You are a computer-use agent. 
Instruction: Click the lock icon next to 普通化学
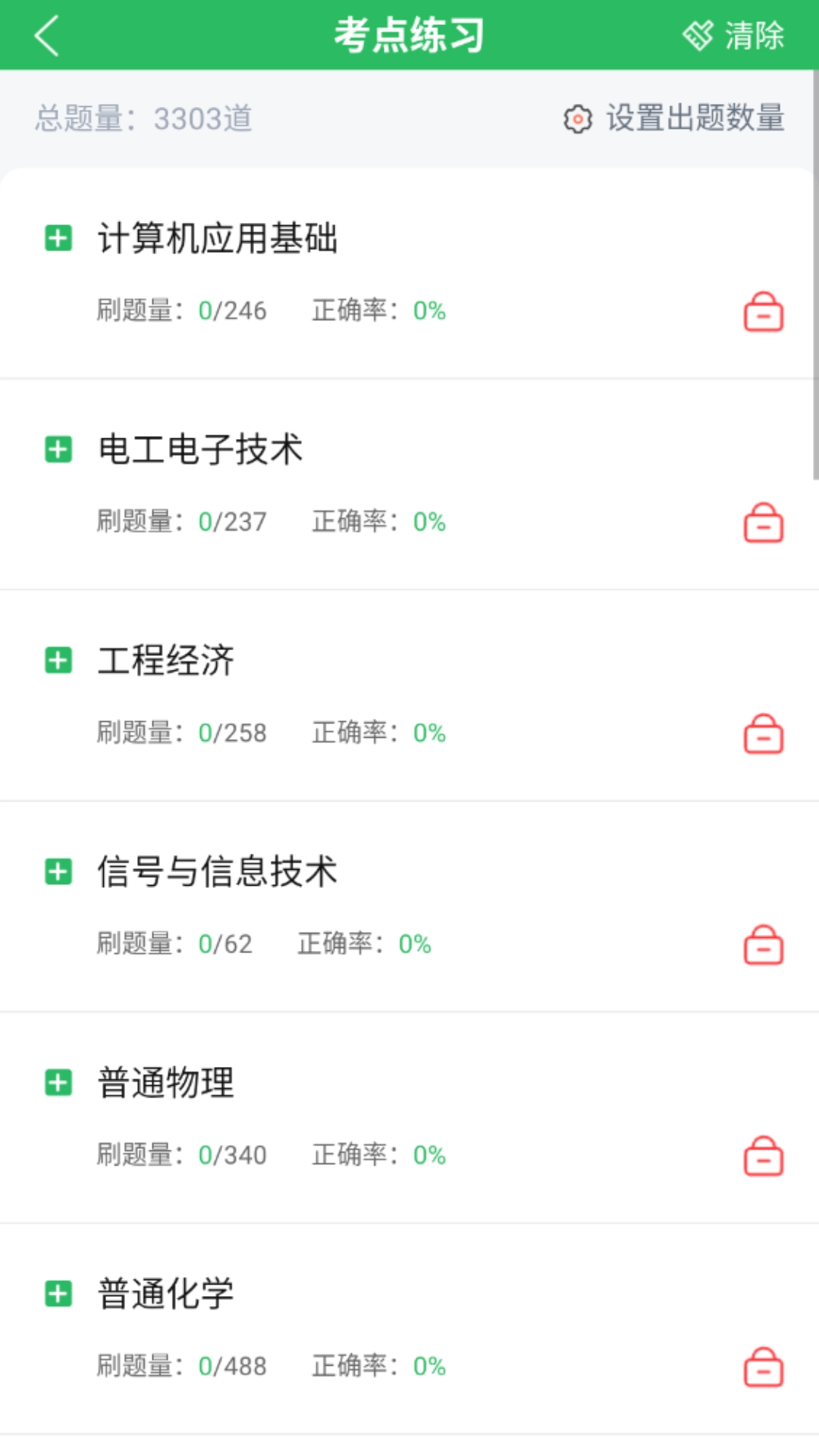(764, 1367)
